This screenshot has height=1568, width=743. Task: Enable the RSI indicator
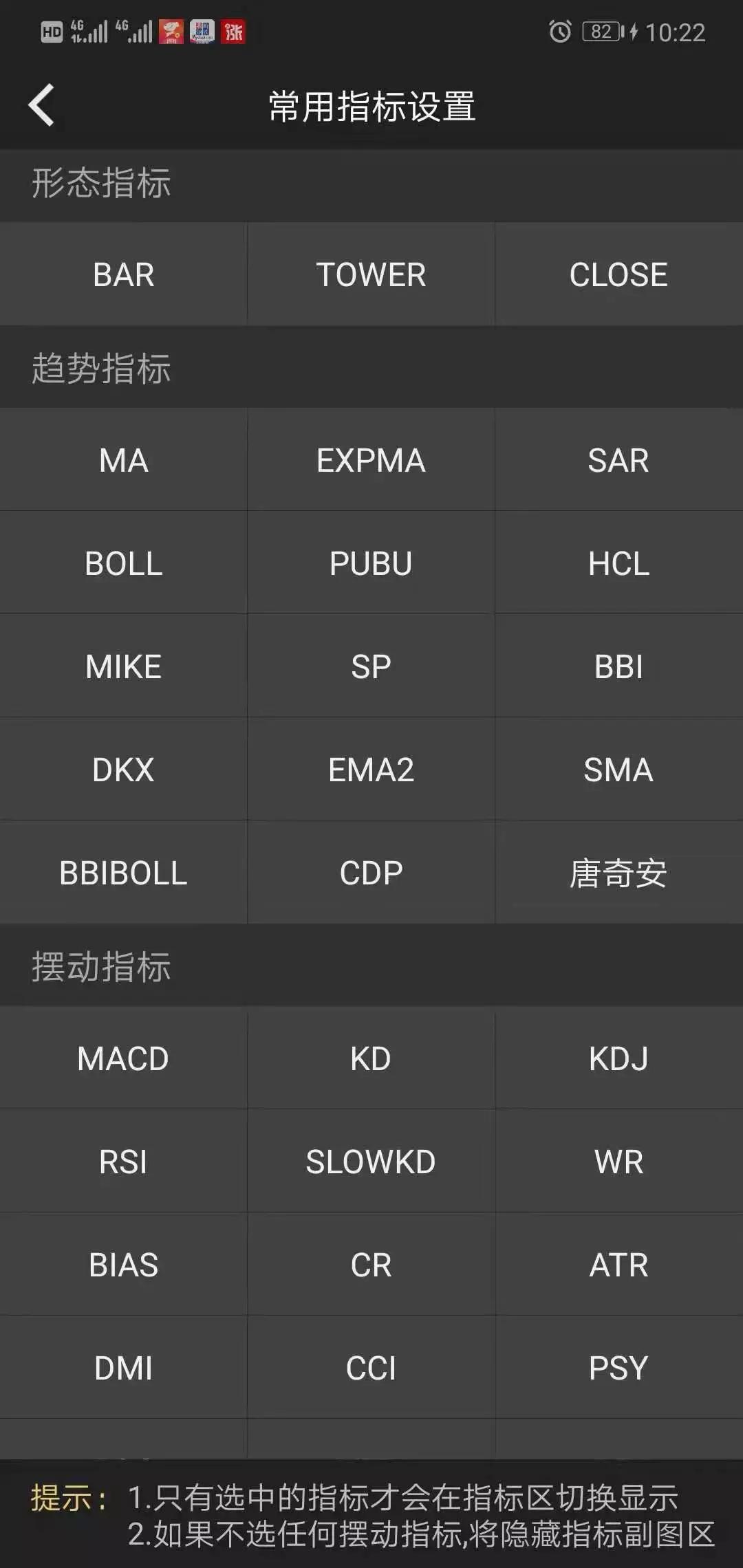[123, 1162]
